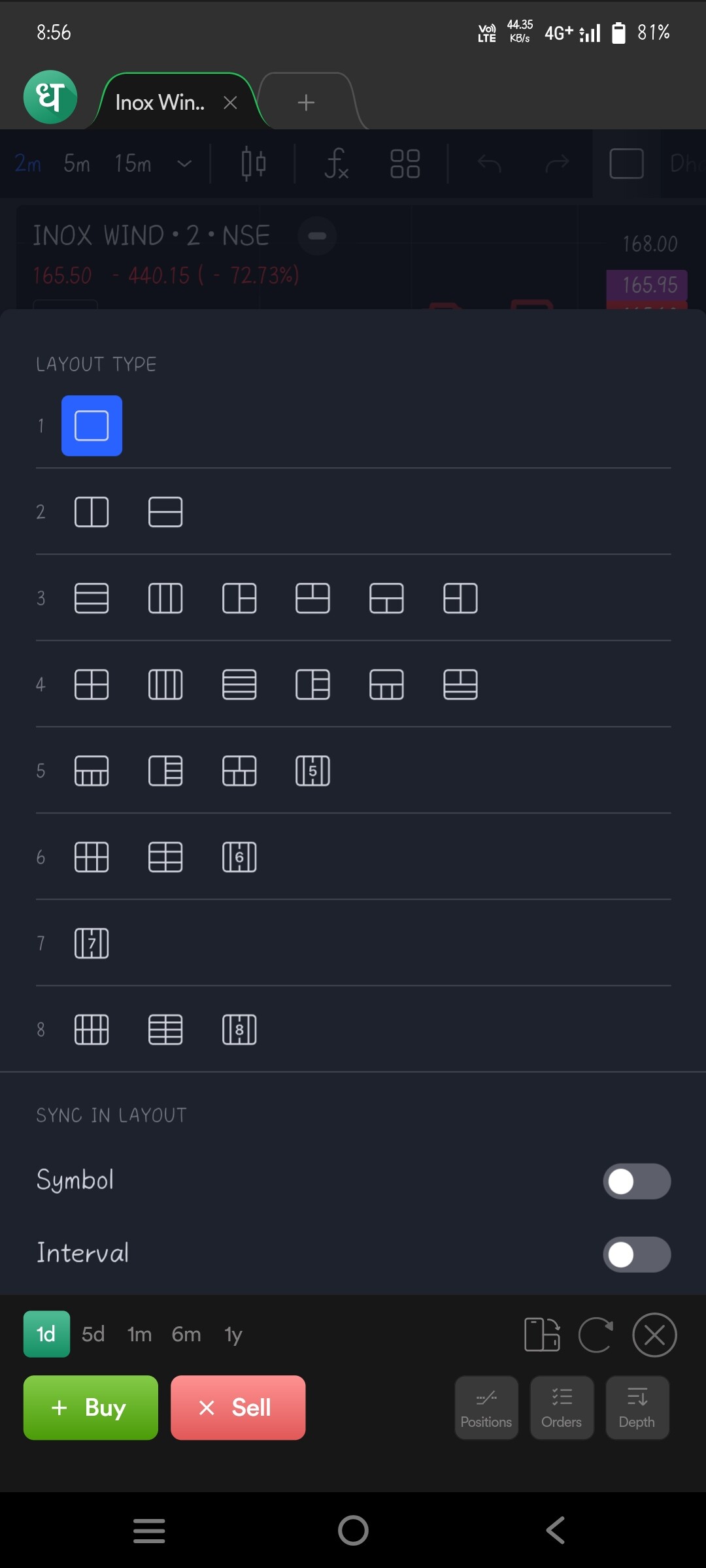Open Orders panel
Image resolution: width=706 pixels, height=1568 pixels.
click(x=562, y=1407)
